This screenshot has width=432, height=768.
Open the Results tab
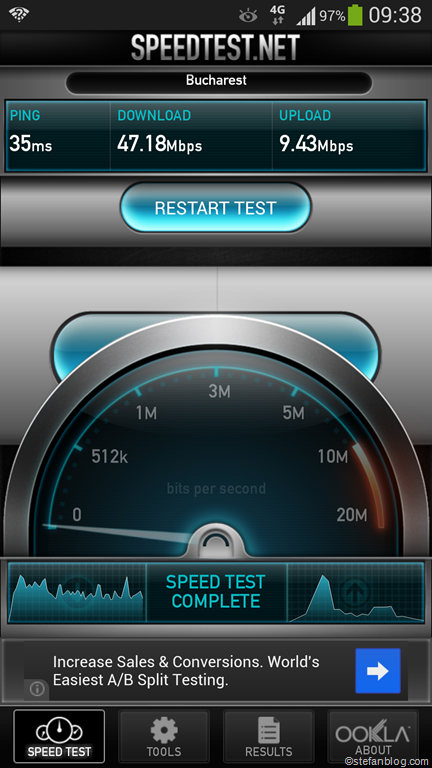268,737
